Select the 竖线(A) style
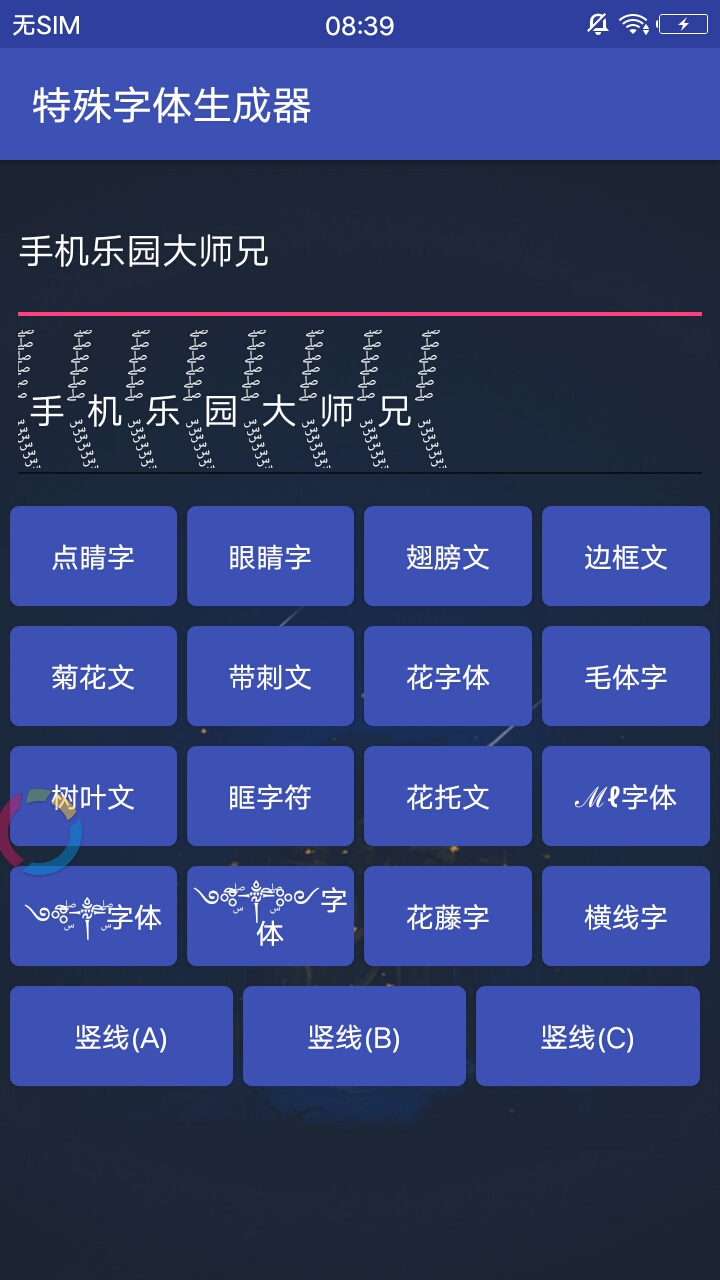Viewport: 720px width, 1280px height. click(x=121, y=1036)
